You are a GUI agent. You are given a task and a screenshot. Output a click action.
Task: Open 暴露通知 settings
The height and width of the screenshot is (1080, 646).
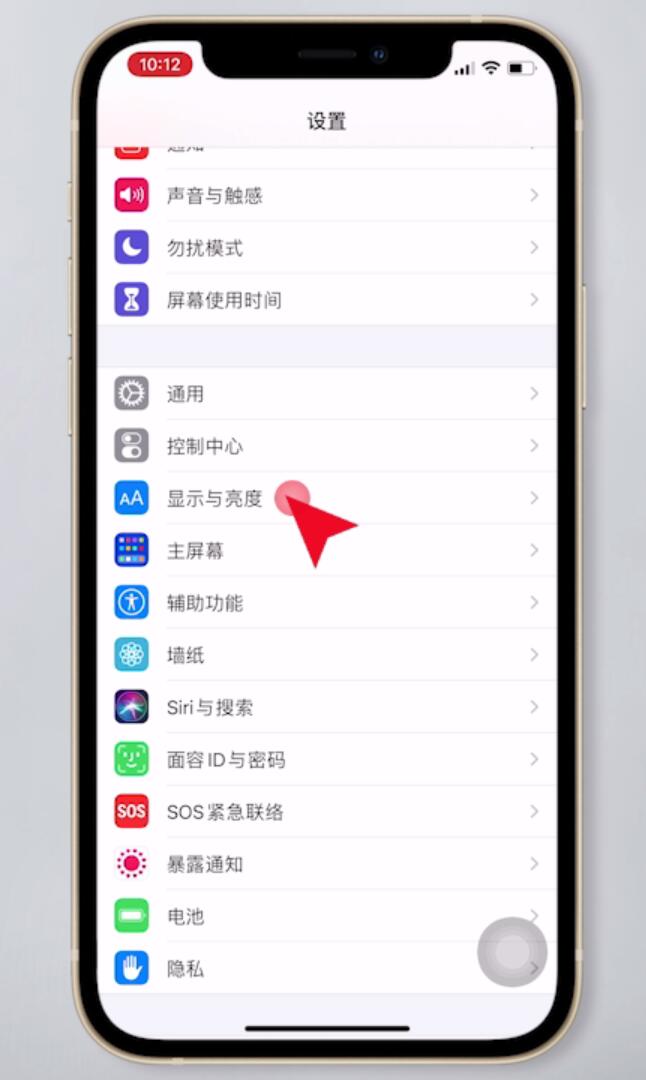pyautogui.click(x=327, y=865)
